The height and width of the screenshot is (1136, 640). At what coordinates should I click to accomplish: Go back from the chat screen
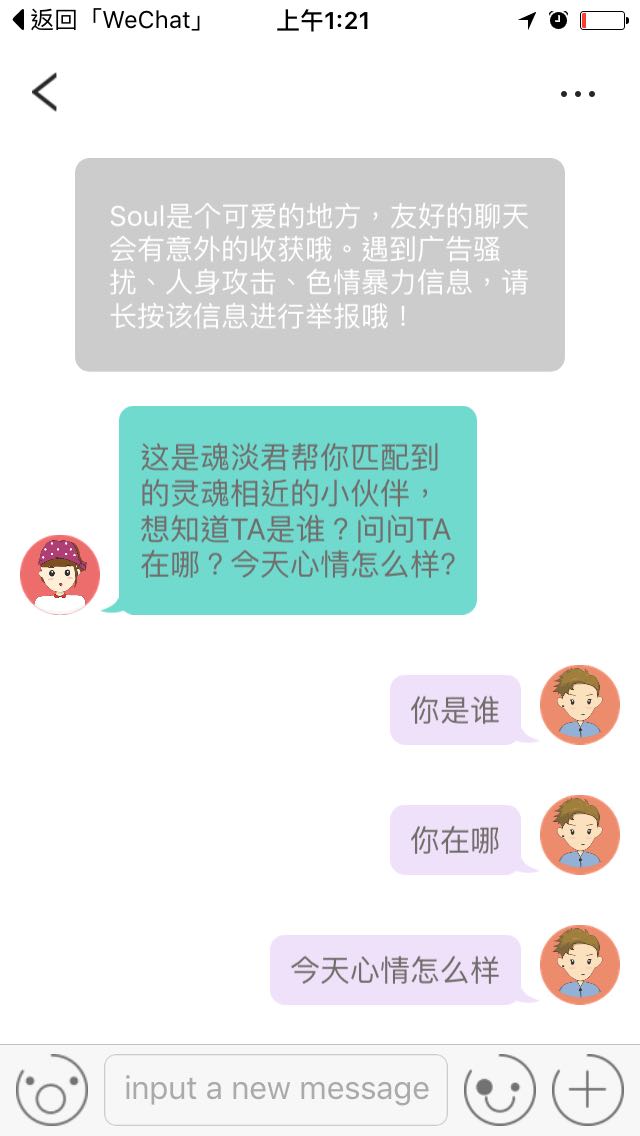click(44, 93)
